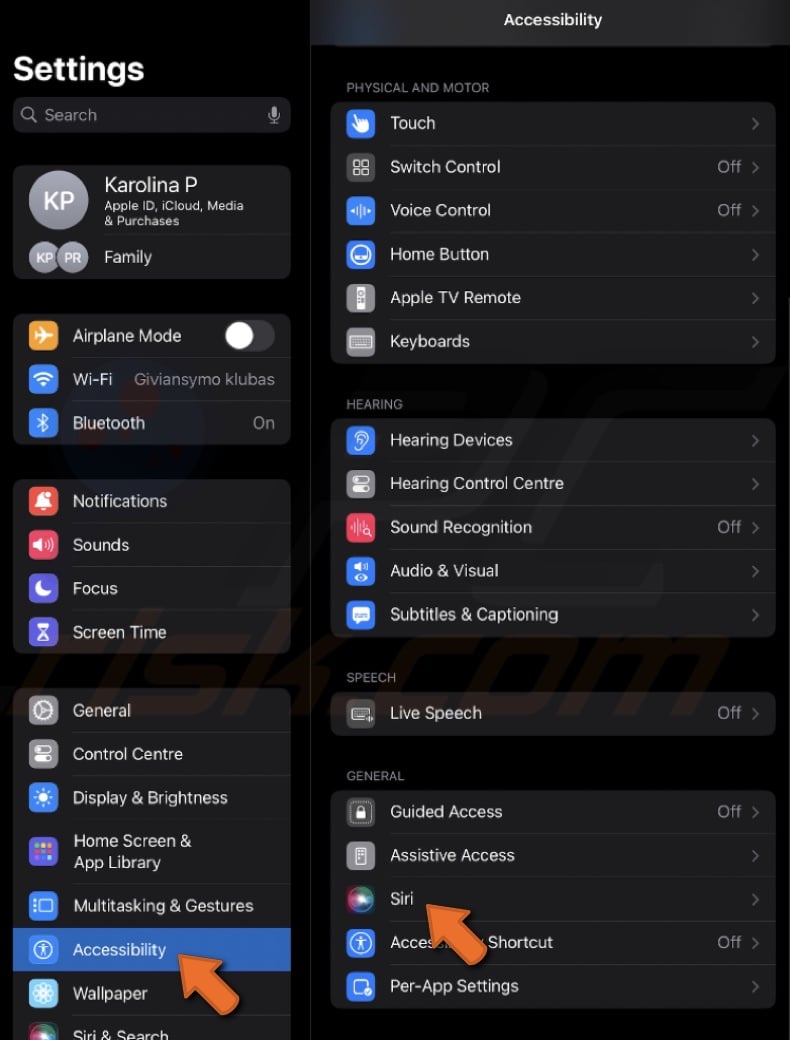Open Voice Control settings
Image resolution: width=790 pixels, height=1040 pixels.
point(552,210)
